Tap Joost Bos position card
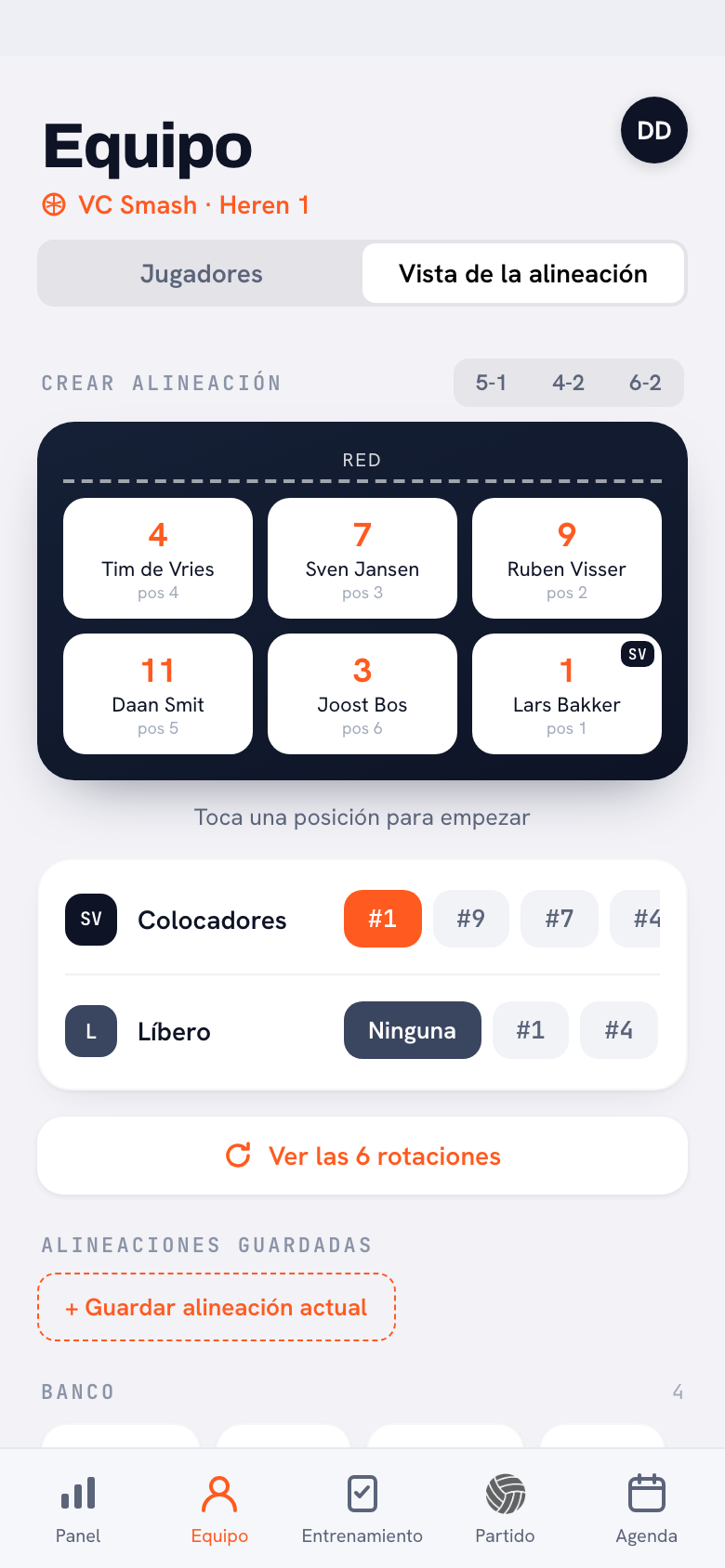 click(362, 694)
